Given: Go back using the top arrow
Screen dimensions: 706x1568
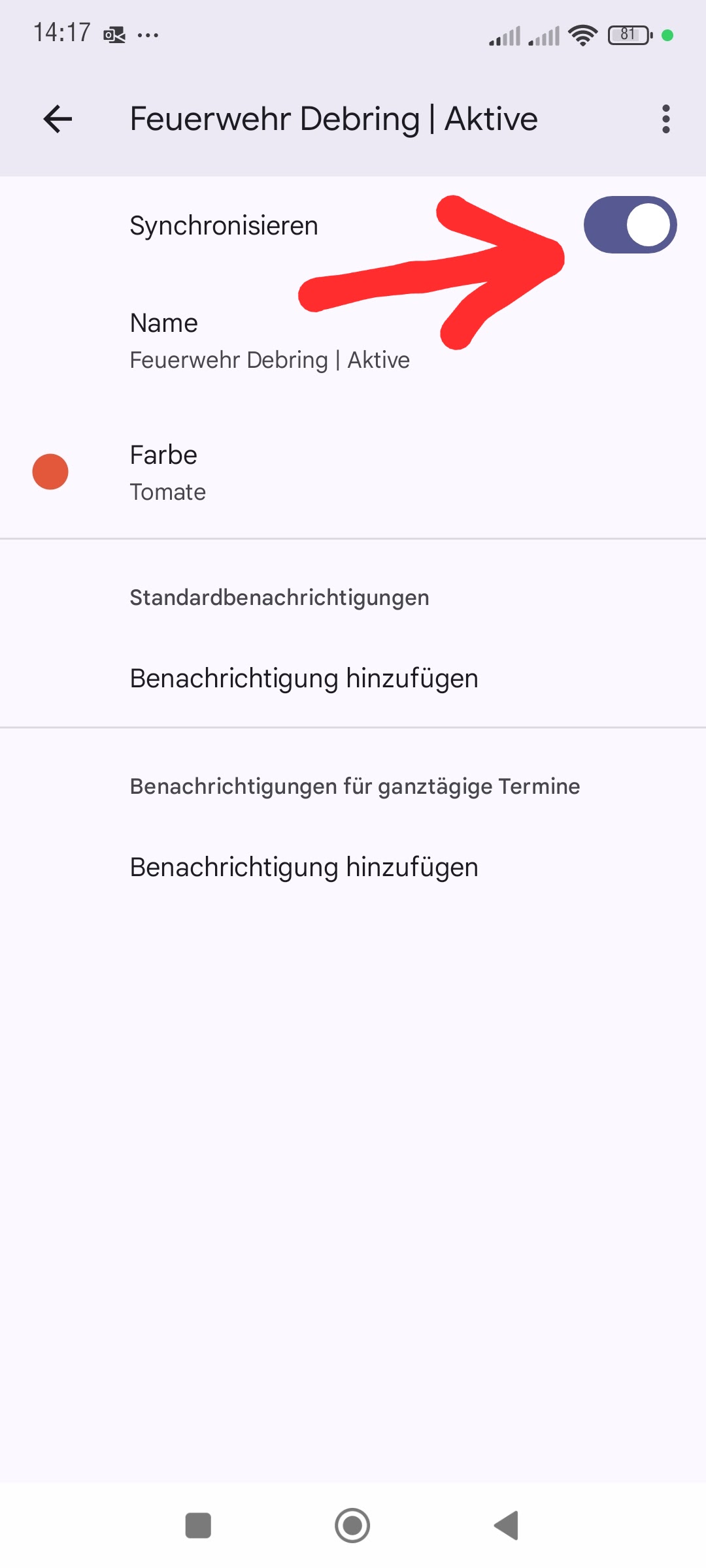Looking at the screenshot, I should point(58,119).
